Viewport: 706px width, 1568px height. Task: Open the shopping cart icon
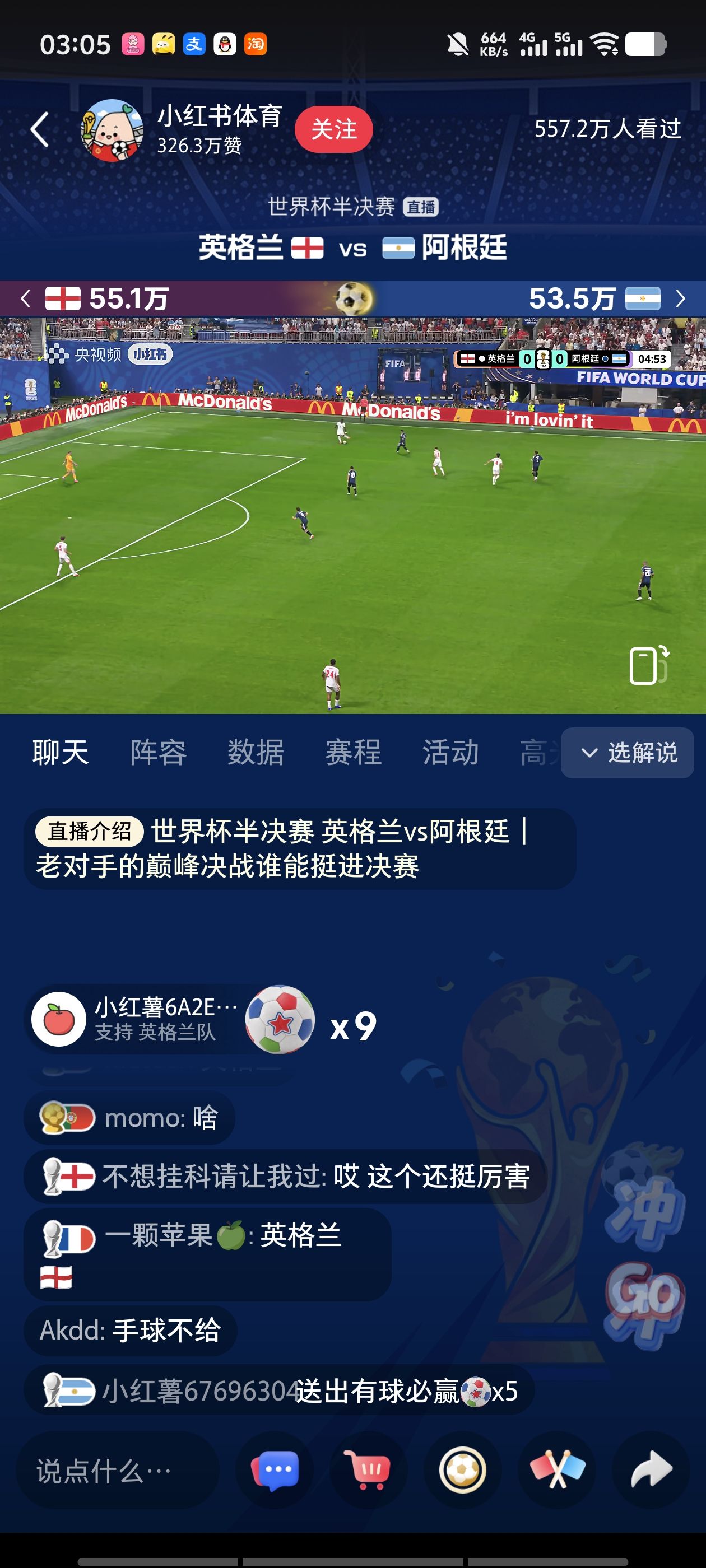(x=368, y=1471)
